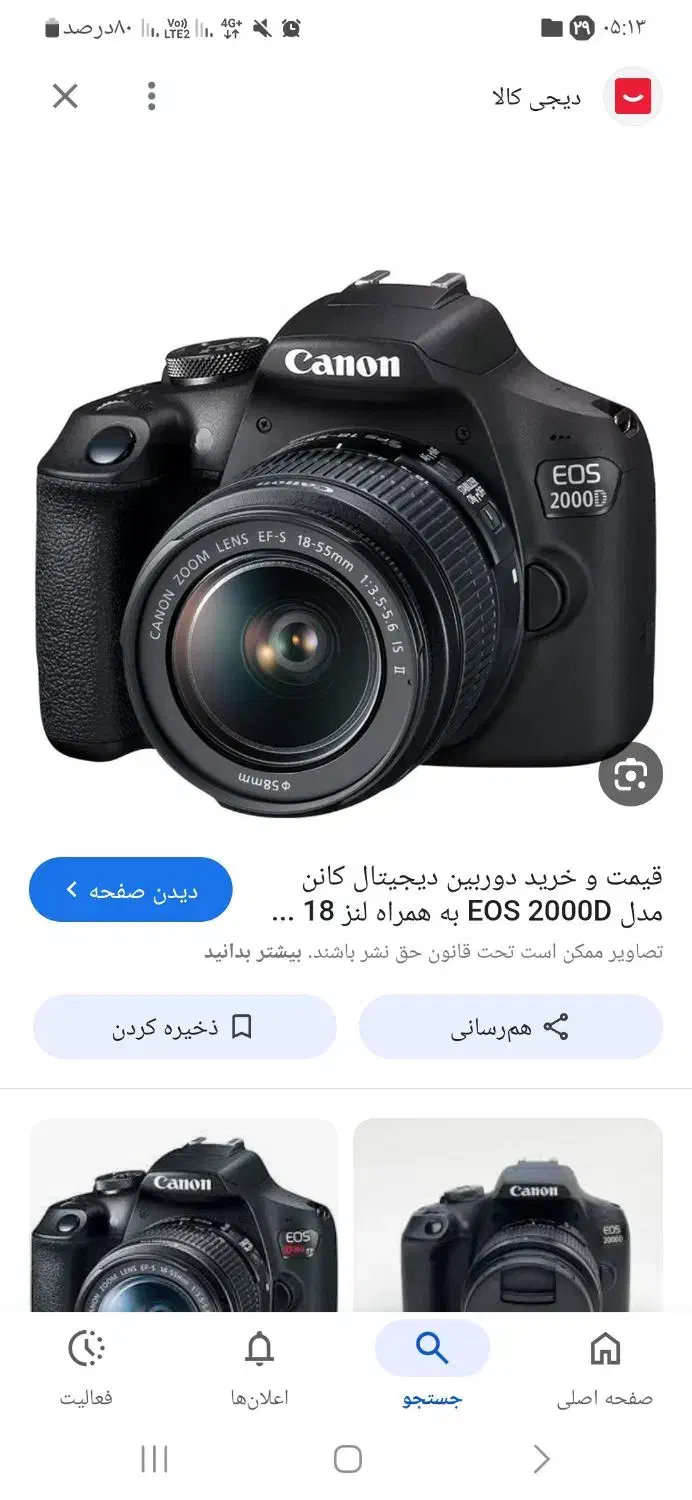Open the اعلان‌ها notifications tab
The width and height of the screenshot is (692, 1500).
tap(259, 1366)
